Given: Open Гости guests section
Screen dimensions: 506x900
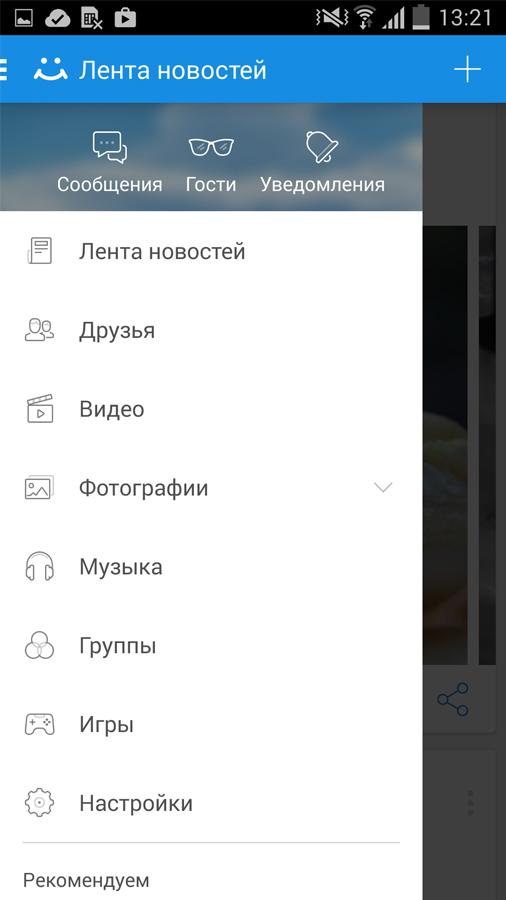Looking at the screenshot, I should click(x=211, y=162).
